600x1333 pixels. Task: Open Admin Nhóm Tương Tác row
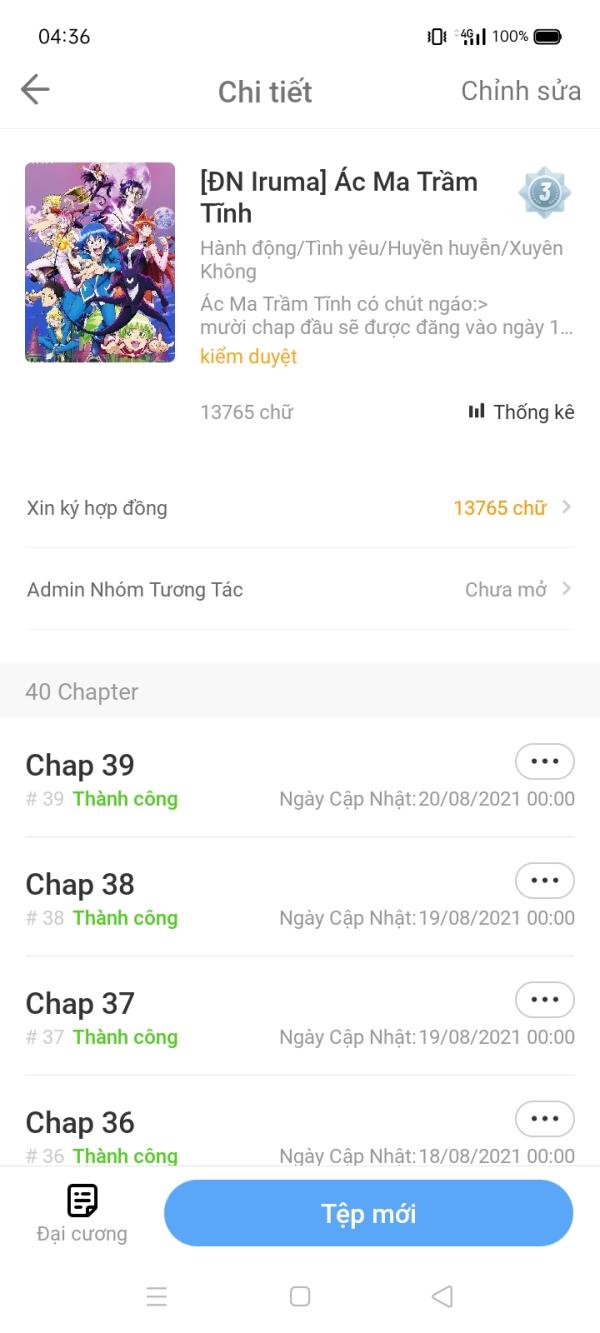click(300, 590)
